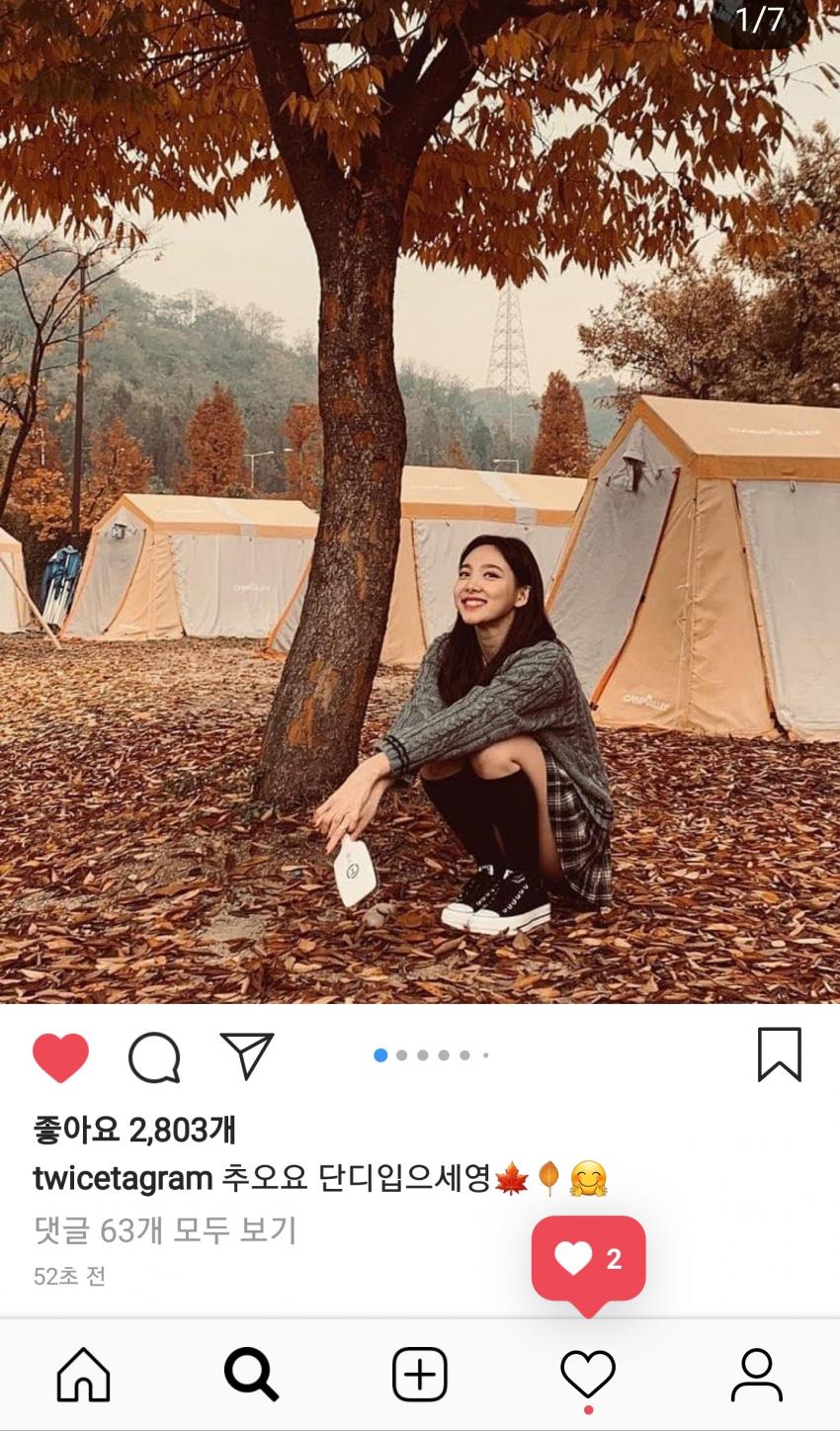Switch to the Search tab
Image resolution: width=840 pixels, height=1431 pixels.
pos(252,1375)
